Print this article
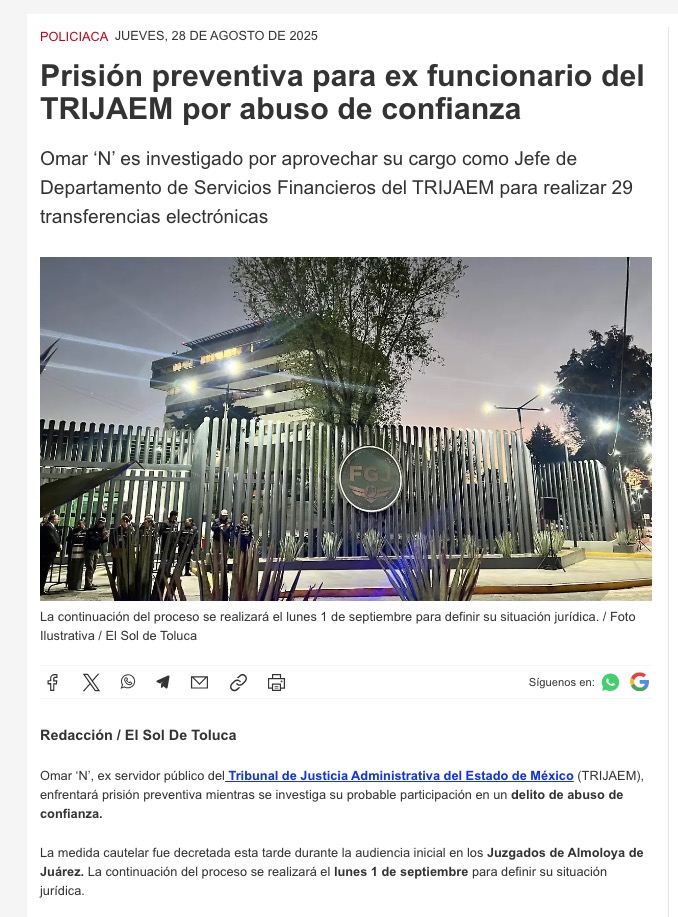Viewport: 678px width, 917px height. pyautogui.click(x=276, y=683)
